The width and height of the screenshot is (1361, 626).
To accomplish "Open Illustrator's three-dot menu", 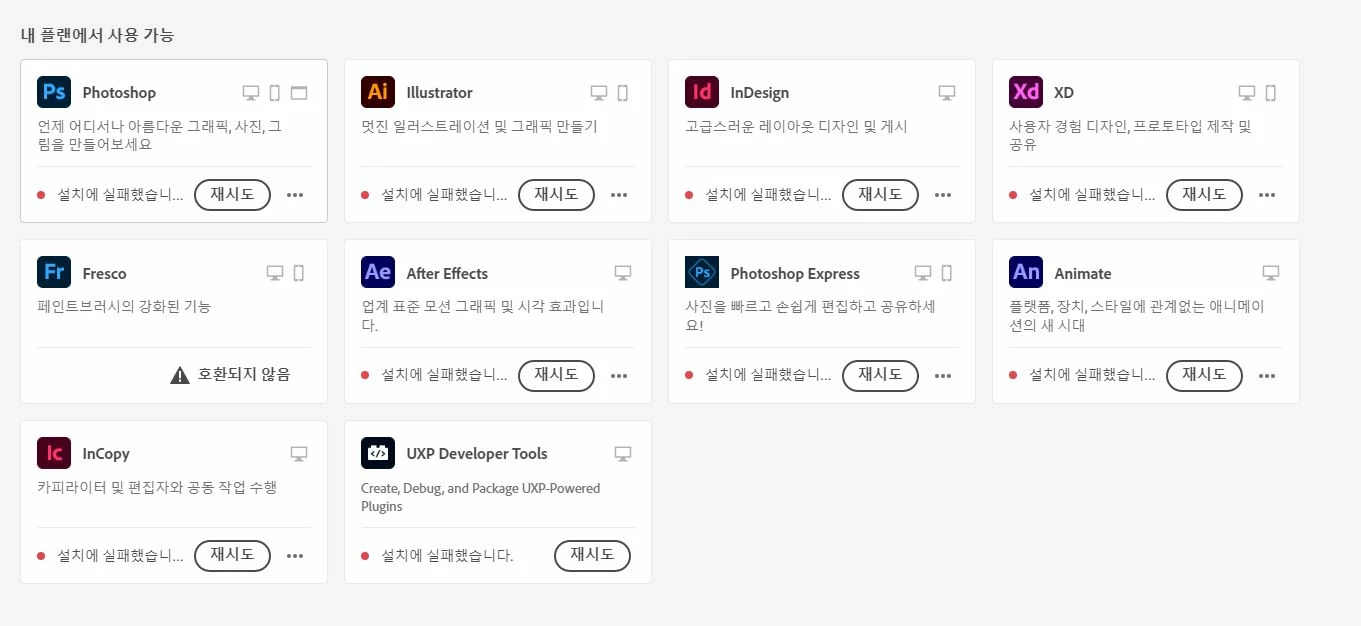I will (x=619, y=195).
